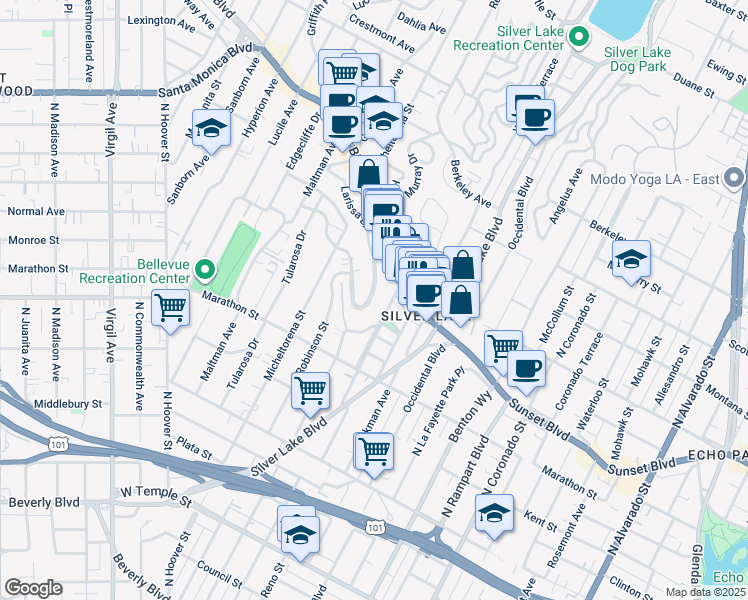748x600 pixels.
Task: Tap the Bellevue Recreation Center place pin
Action: point(204,269)
